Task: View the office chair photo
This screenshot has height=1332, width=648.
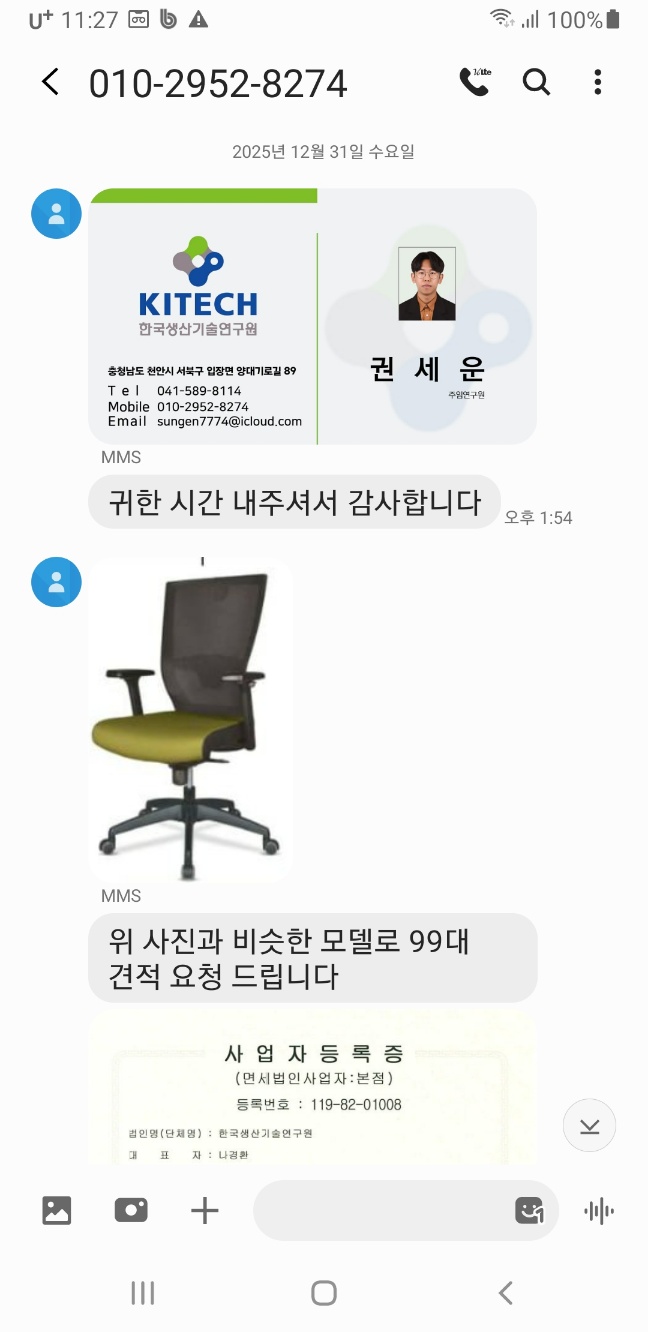Action: pyautogui.click(x=190, y=719)
